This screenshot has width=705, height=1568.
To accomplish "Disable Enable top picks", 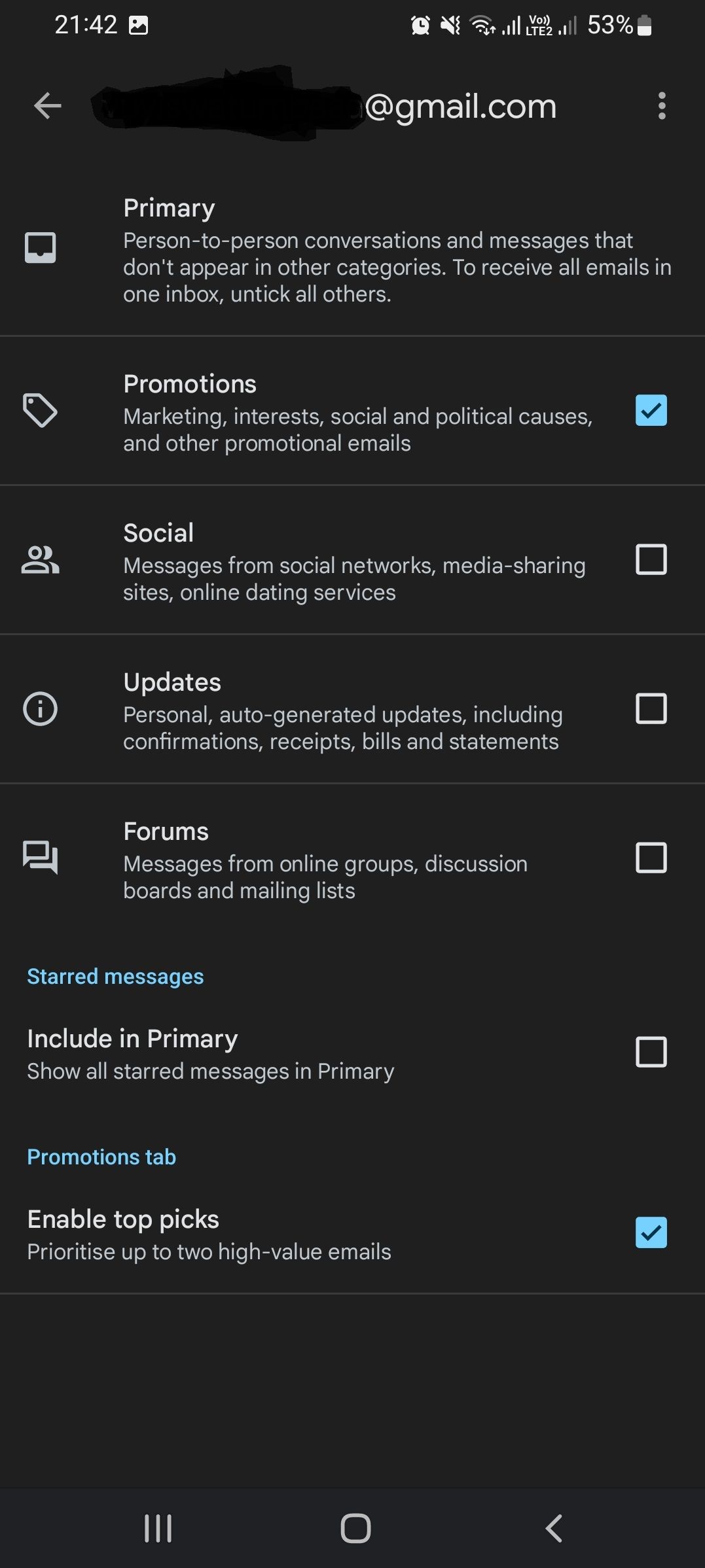I will click(651, 1233).
